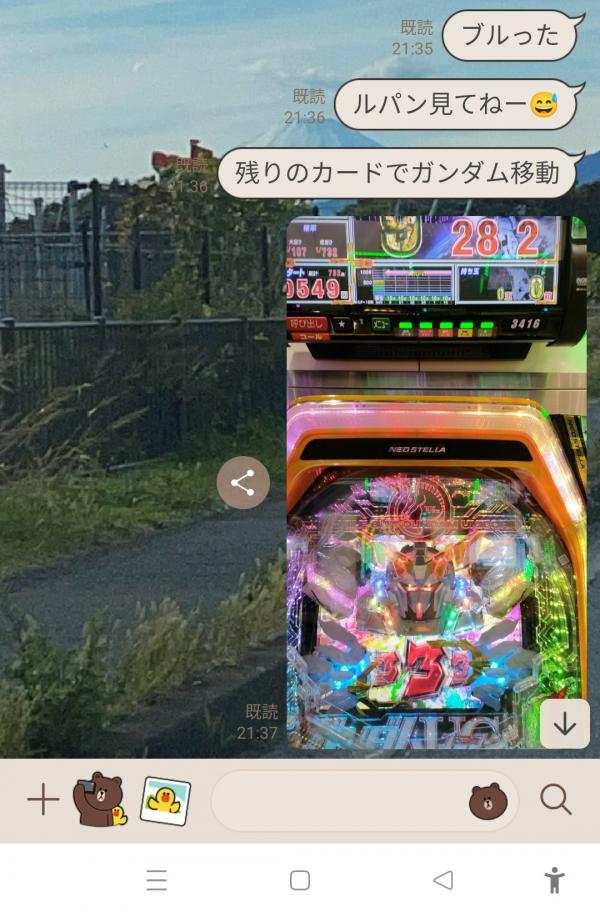Screen dimensions: 600x917
Task: Tap the accessibility shortcut button
Action: (x=554, y=880)
